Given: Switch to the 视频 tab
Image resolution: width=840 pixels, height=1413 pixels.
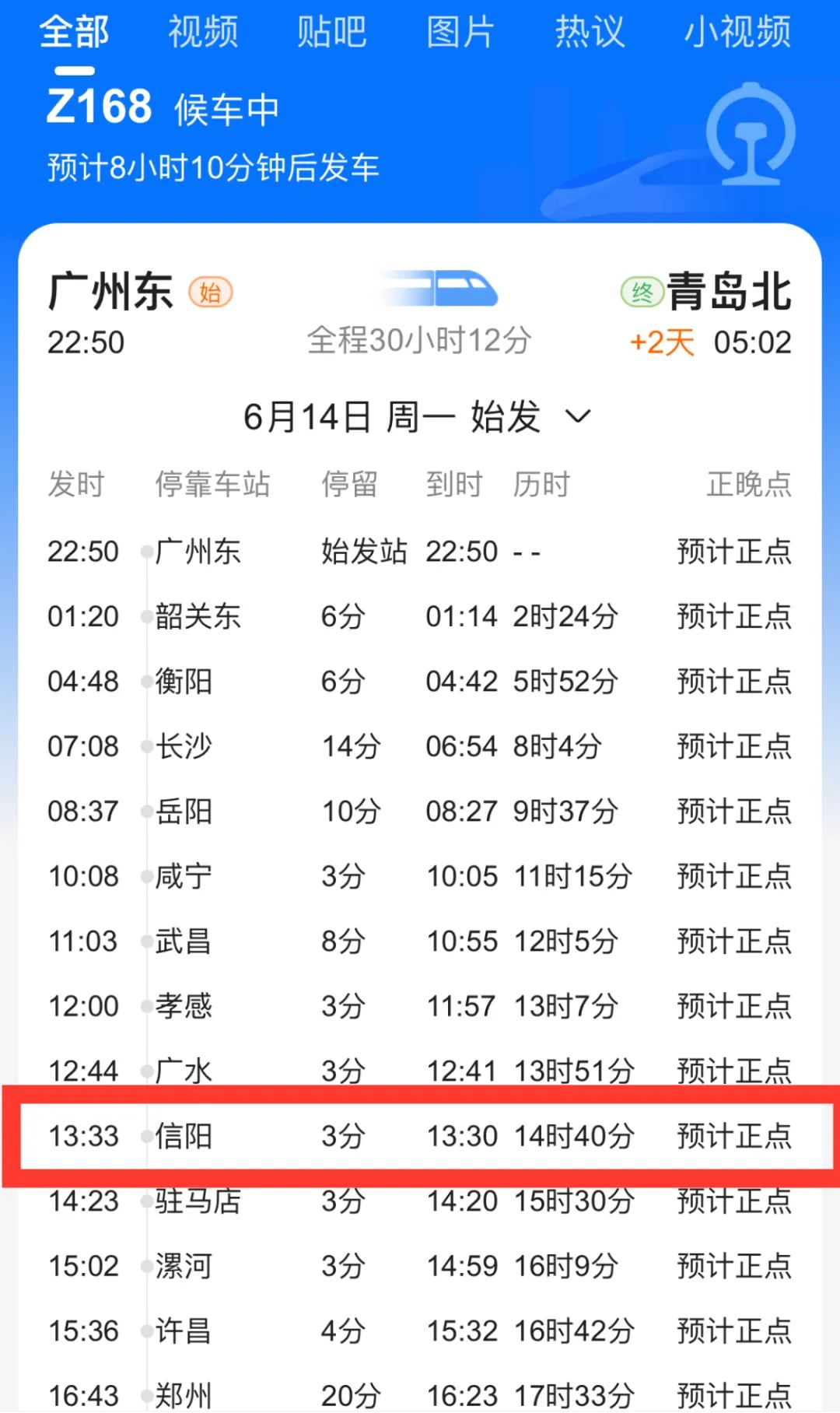Looking at the screenshot, I should (203, 33).
